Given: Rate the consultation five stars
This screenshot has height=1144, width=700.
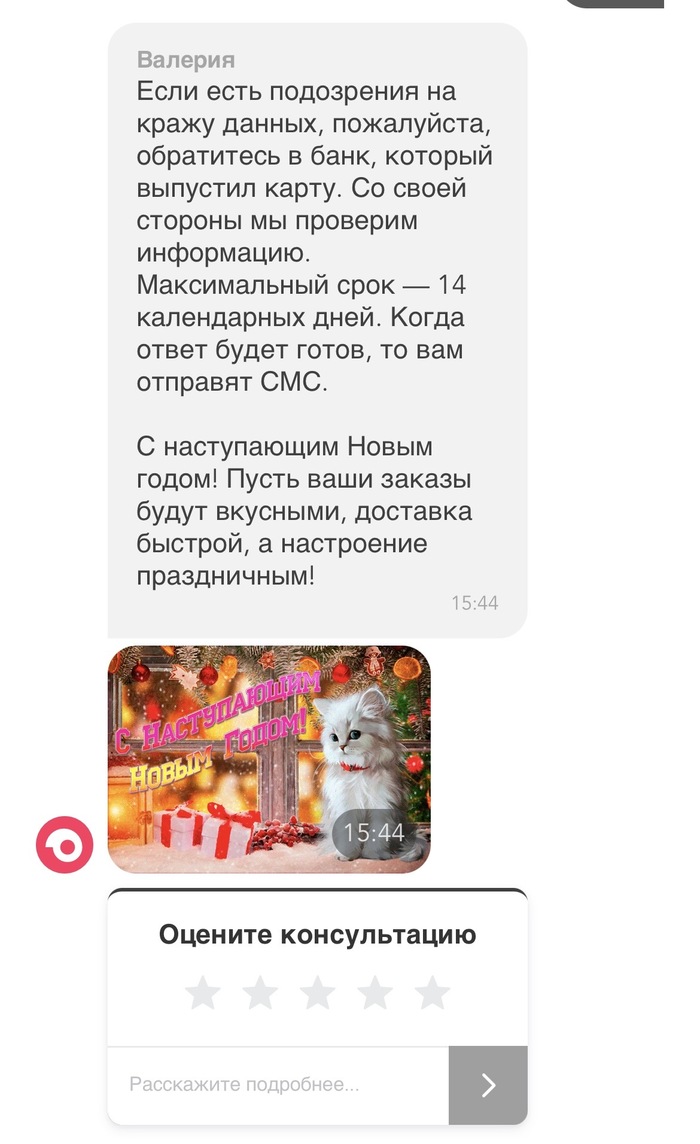Looking at the screenshot, I should (x=432, y=993).
